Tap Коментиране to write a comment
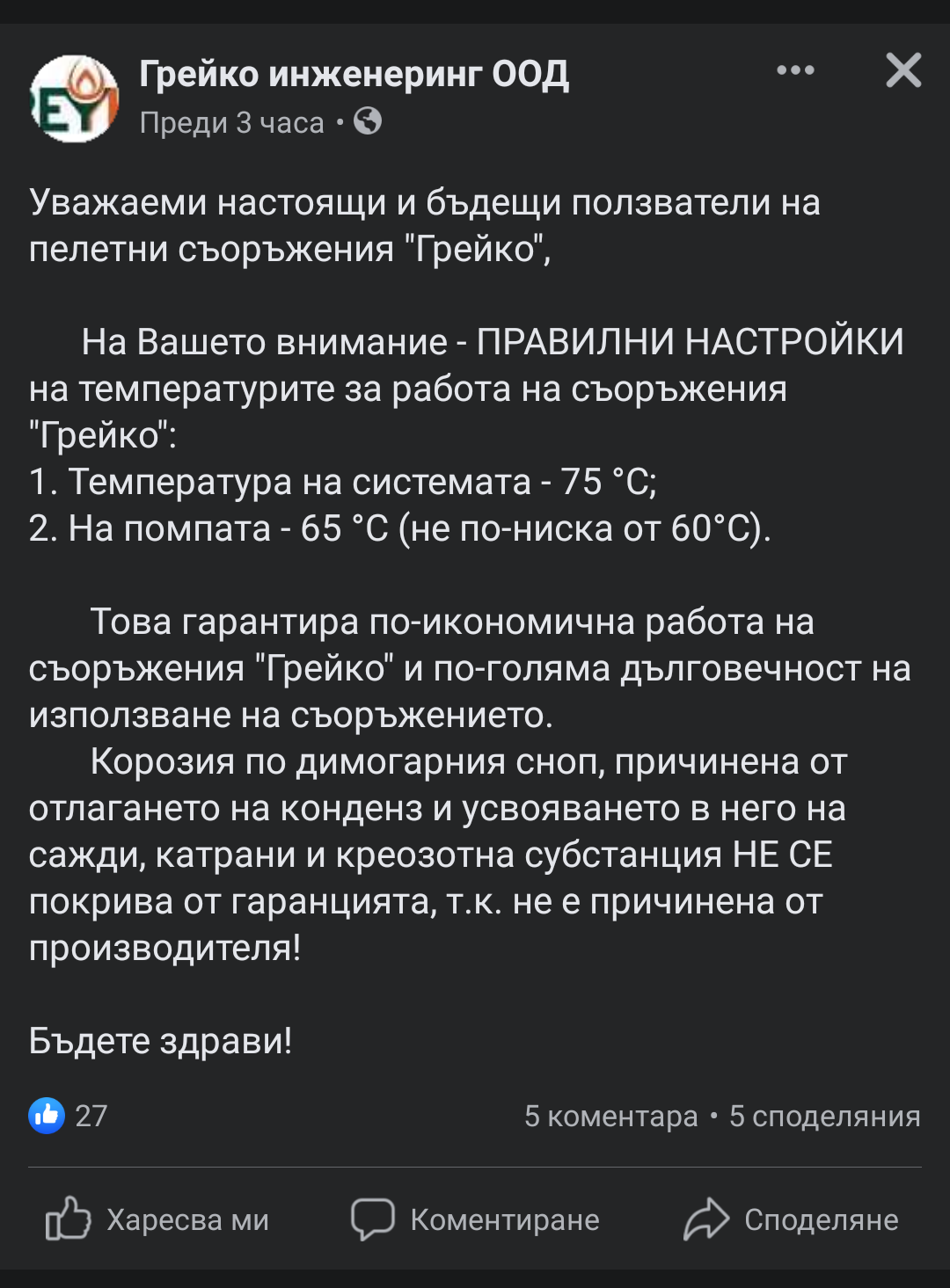The width and height of the screenshot is (950, 1288). tap(476, 1219)
